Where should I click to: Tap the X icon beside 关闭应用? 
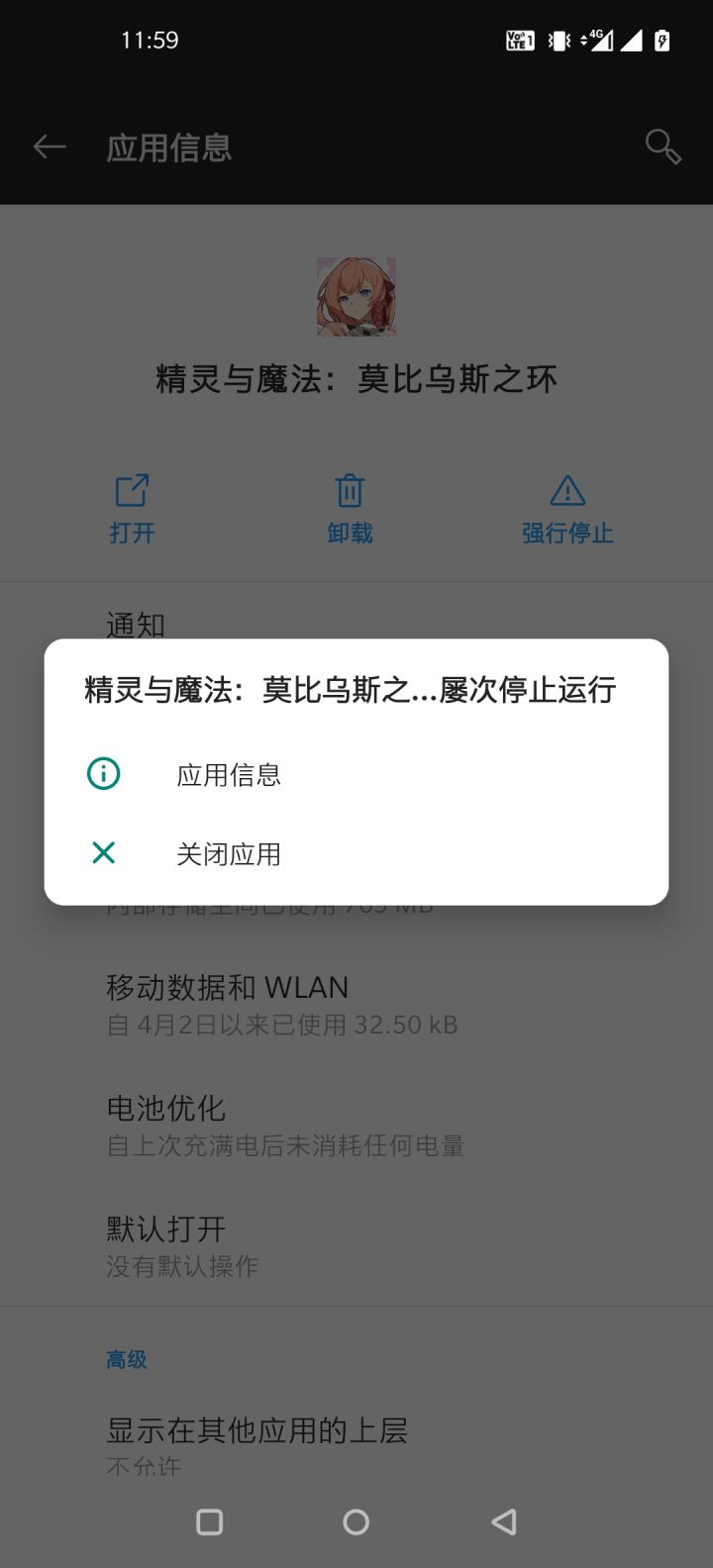[103, 852]
